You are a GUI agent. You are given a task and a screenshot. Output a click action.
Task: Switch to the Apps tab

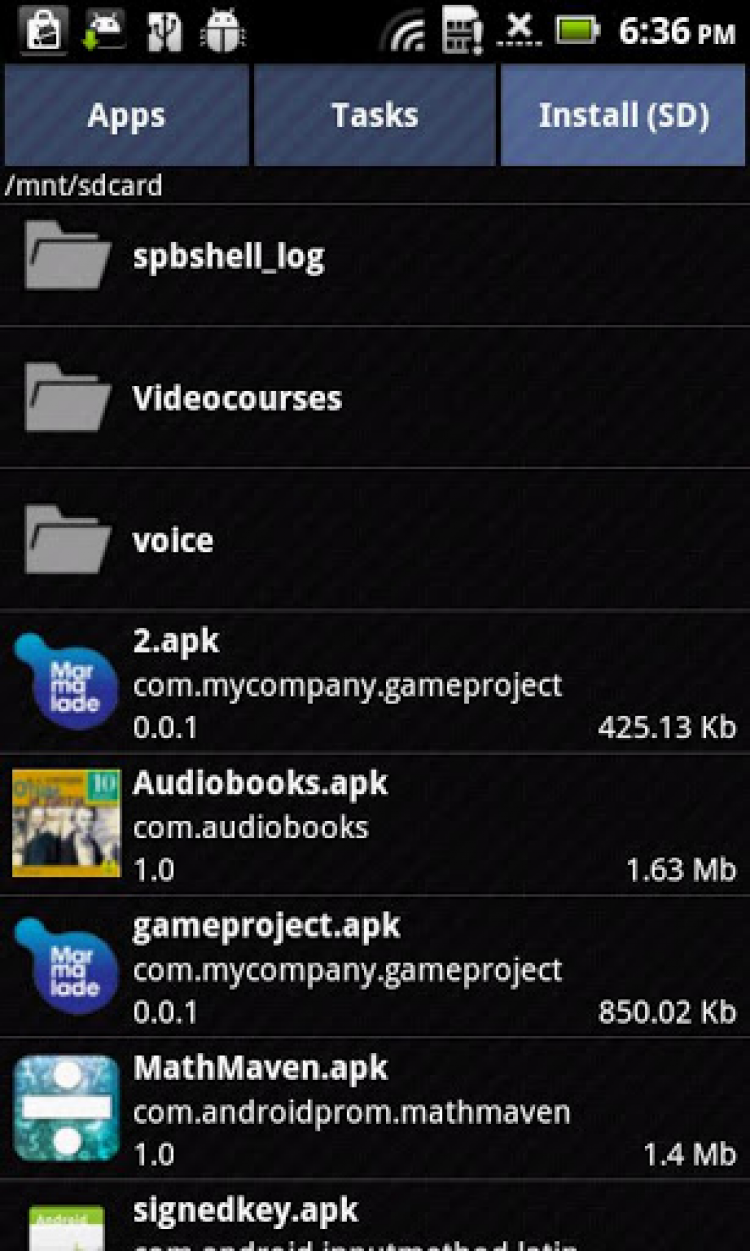tap(126, 116)
